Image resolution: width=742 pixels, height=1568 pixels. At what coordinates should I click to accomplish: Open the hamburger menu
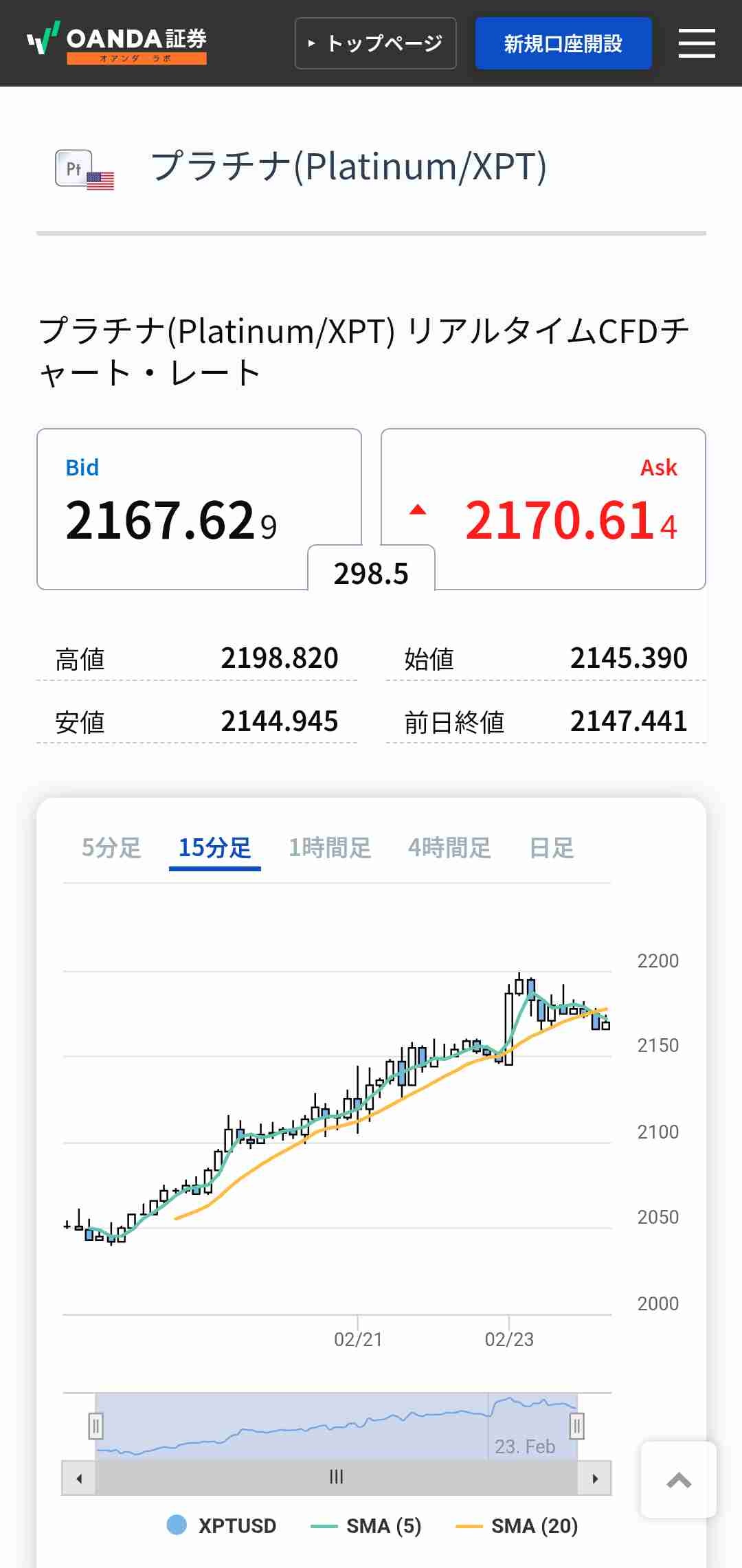coord(697,43)
